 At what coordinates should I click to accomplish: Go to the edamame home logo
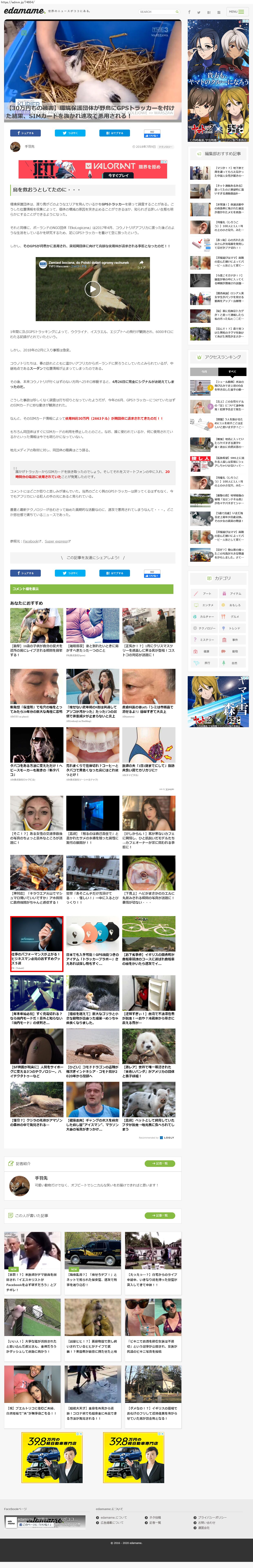point(24,11)
